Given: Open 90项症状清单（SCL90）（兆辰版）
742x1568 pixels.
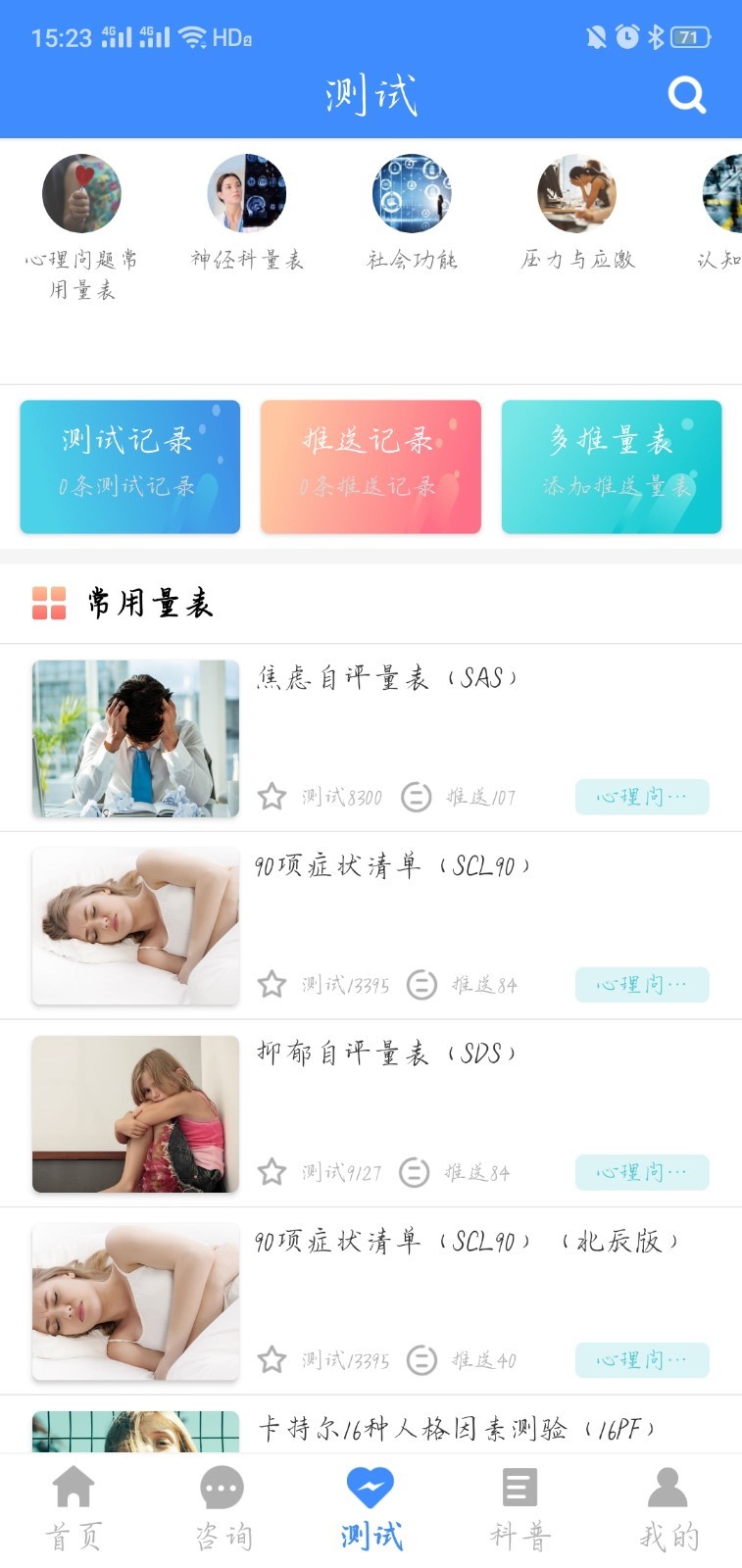Looking at the screenshot, I should pos(466,1242).
